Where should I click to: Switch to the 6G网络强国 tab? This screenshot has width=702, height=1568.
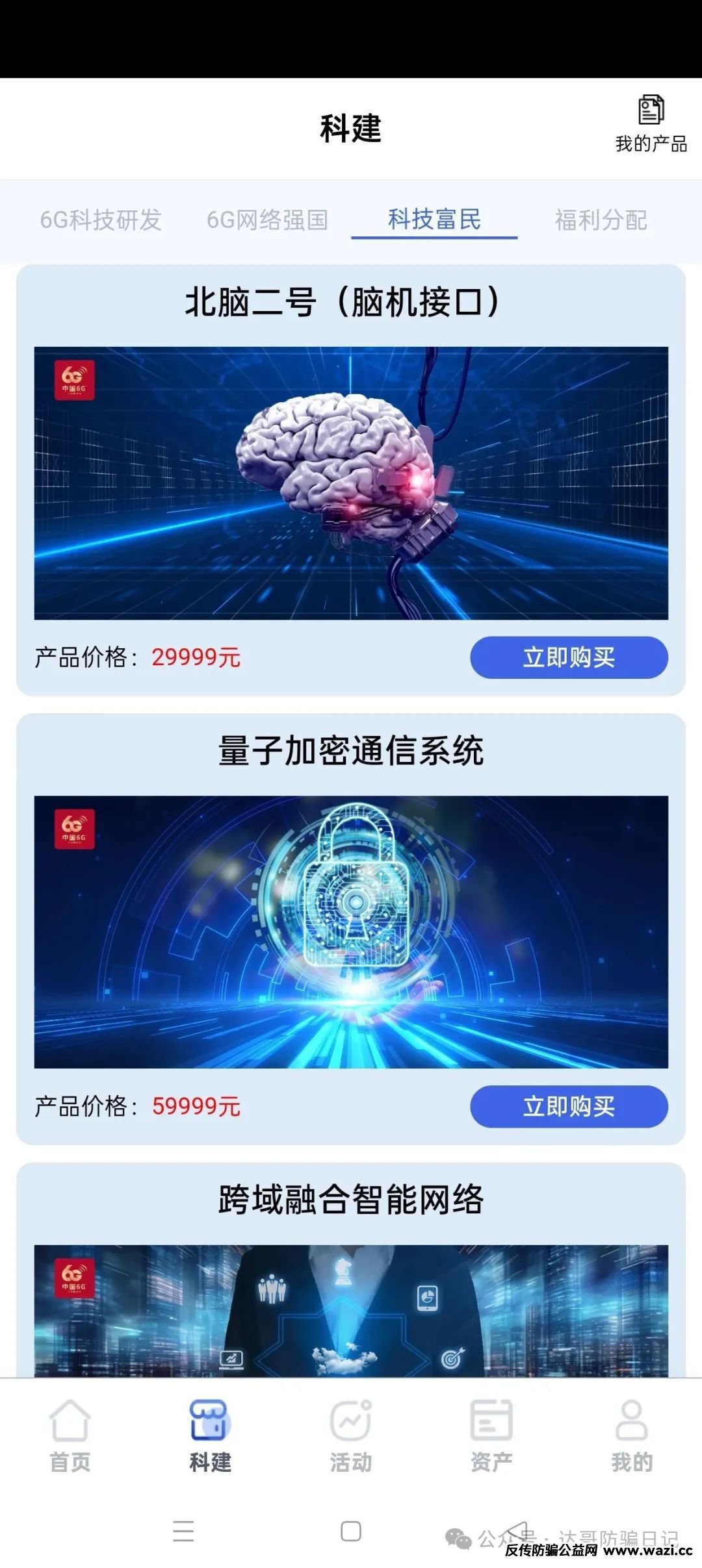click(x=267, y=220)
